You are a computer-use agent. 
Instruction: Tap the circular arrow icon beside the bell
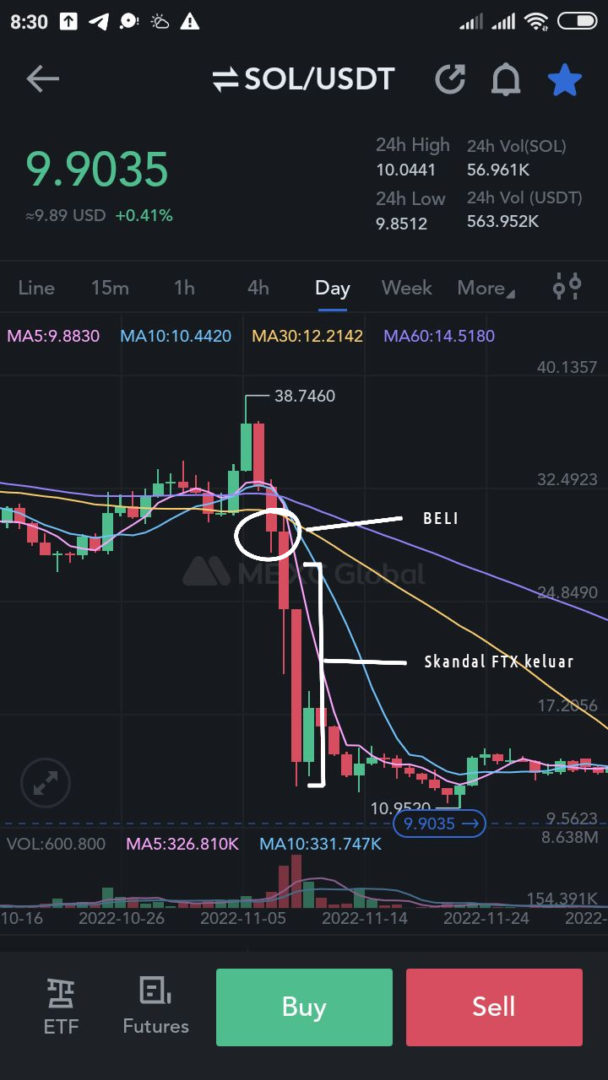point(450,79)
